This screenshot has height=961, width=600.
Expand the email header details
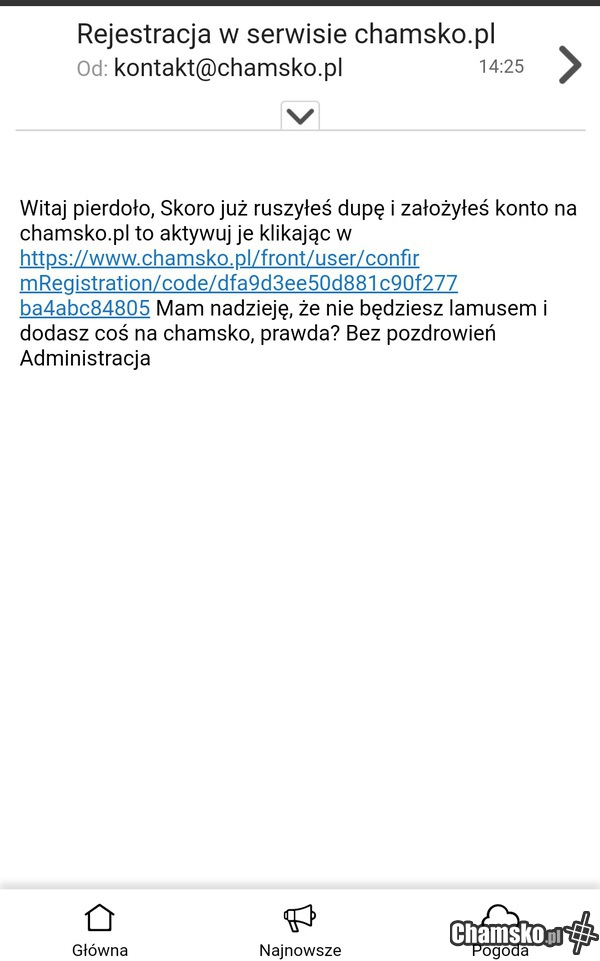300,115
